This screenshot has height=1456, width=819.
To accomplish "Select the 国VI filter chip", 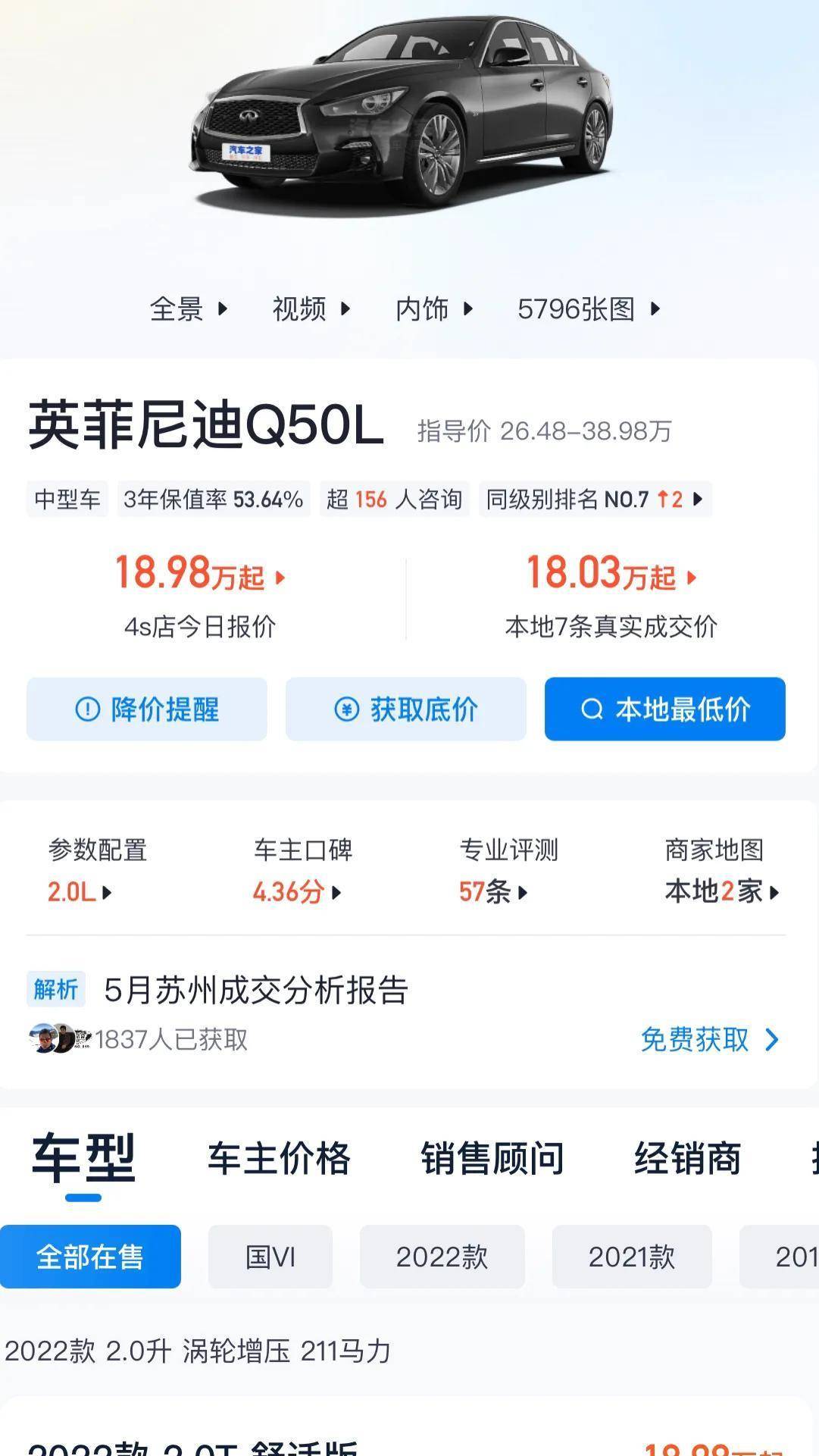I will pos(270,1257).
